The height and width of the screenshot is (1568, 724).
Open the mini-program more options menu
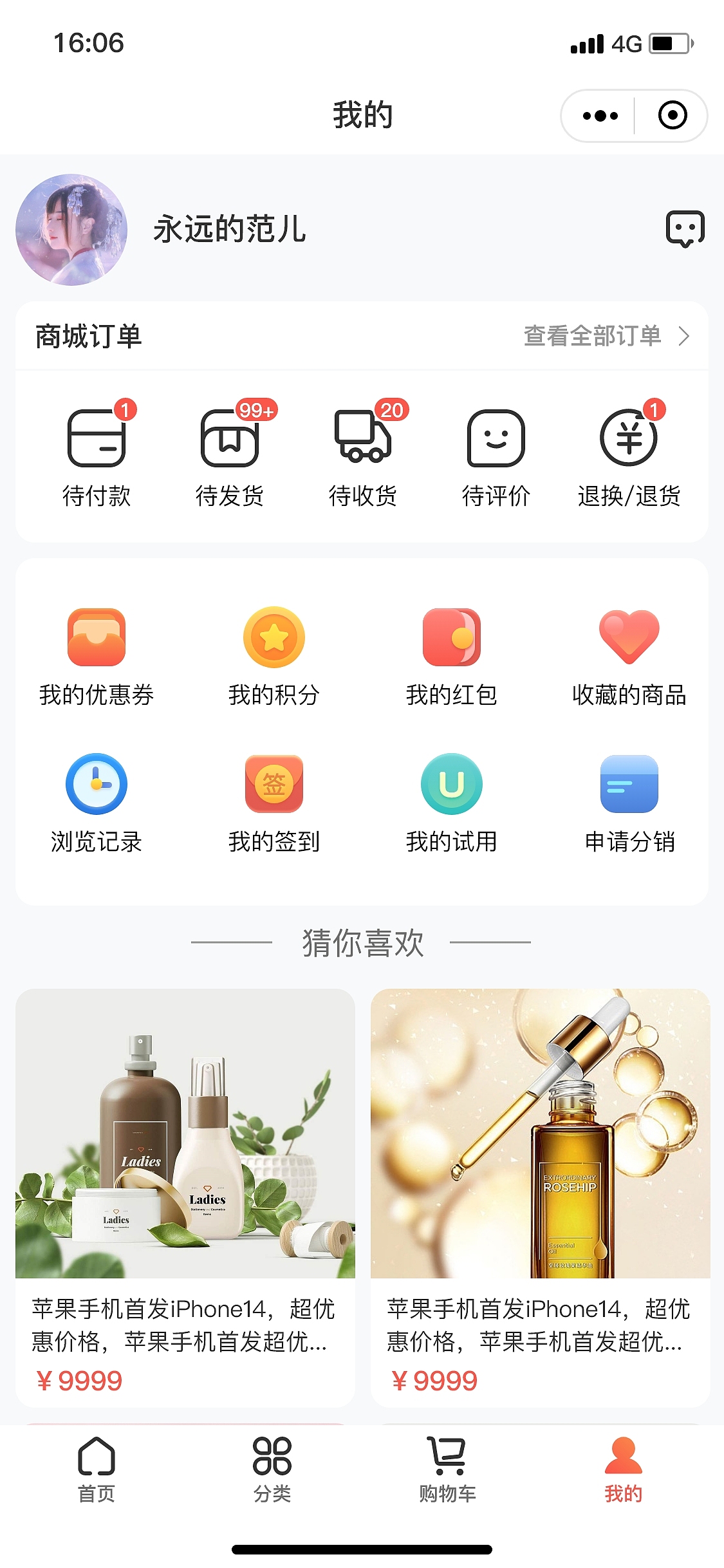[599, 116]
